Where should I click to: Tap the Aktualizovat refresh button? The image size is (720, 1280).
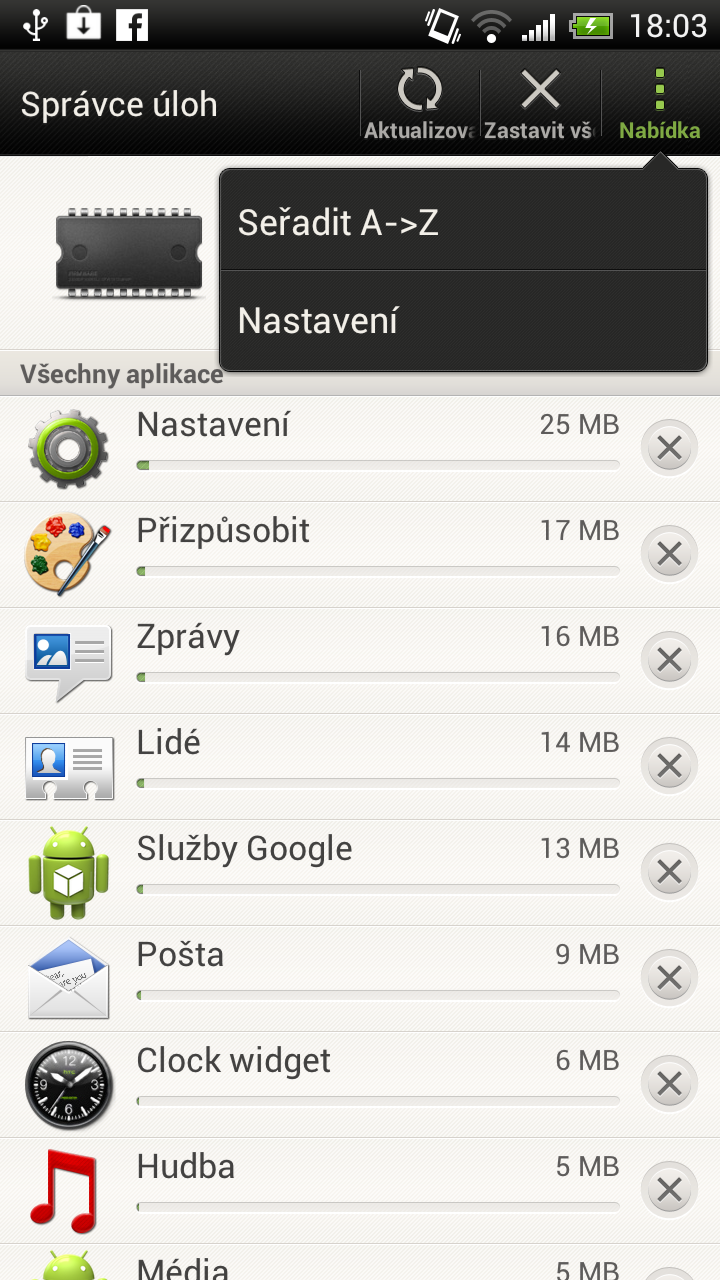(x=420, y=100)
